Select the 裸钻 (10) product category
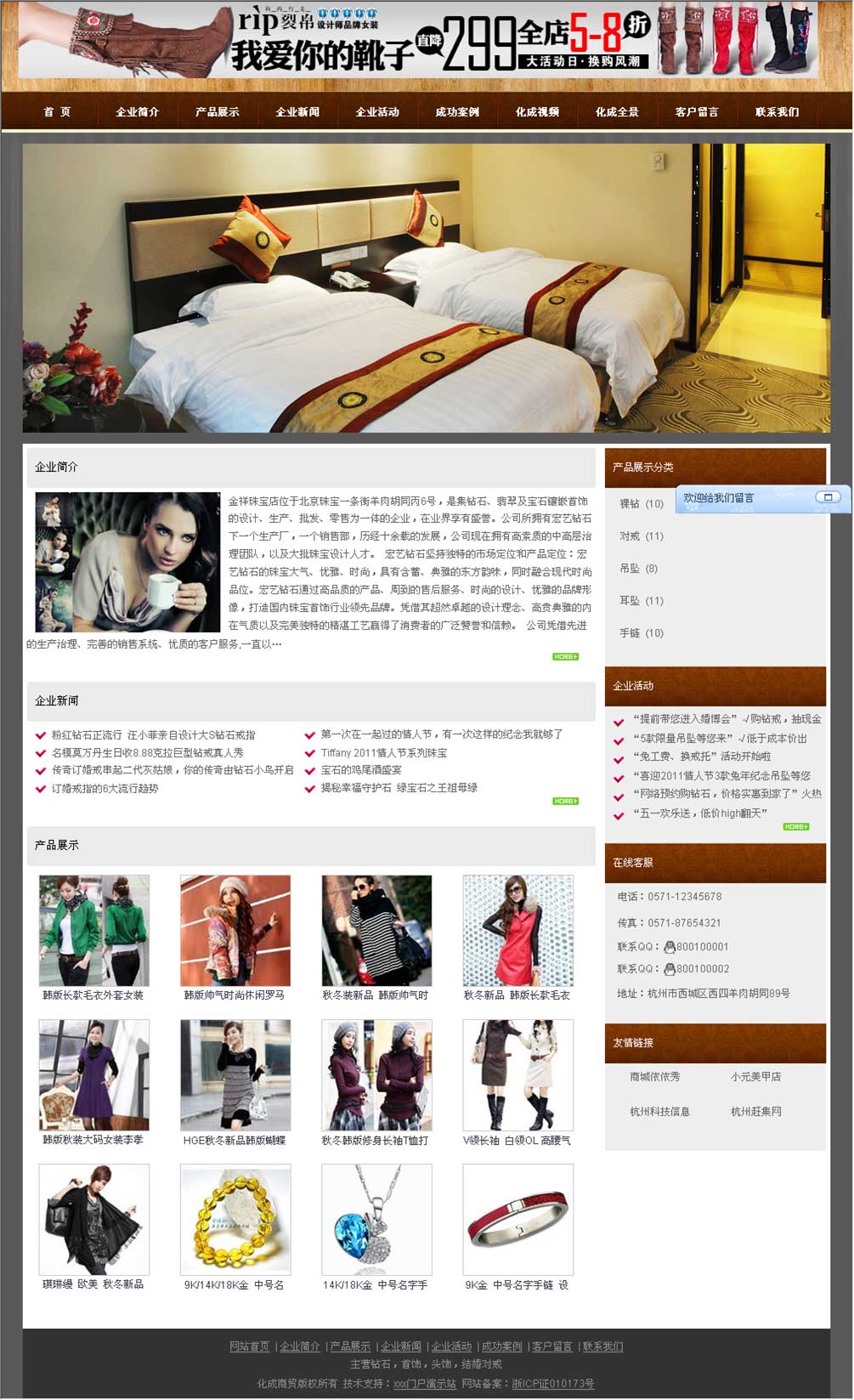 point(641,504)
